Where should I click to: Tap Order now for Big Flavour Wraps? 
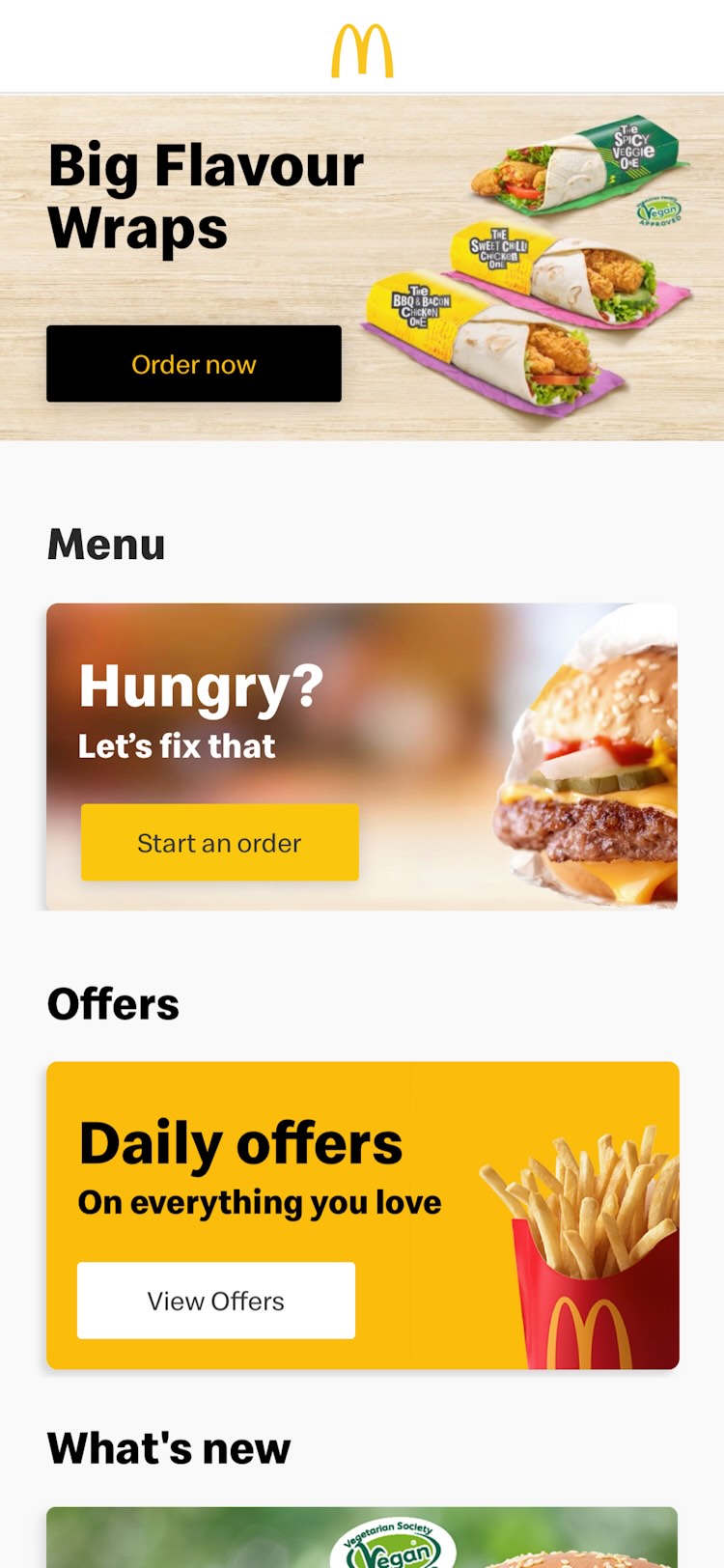click(x=194, y=364)
